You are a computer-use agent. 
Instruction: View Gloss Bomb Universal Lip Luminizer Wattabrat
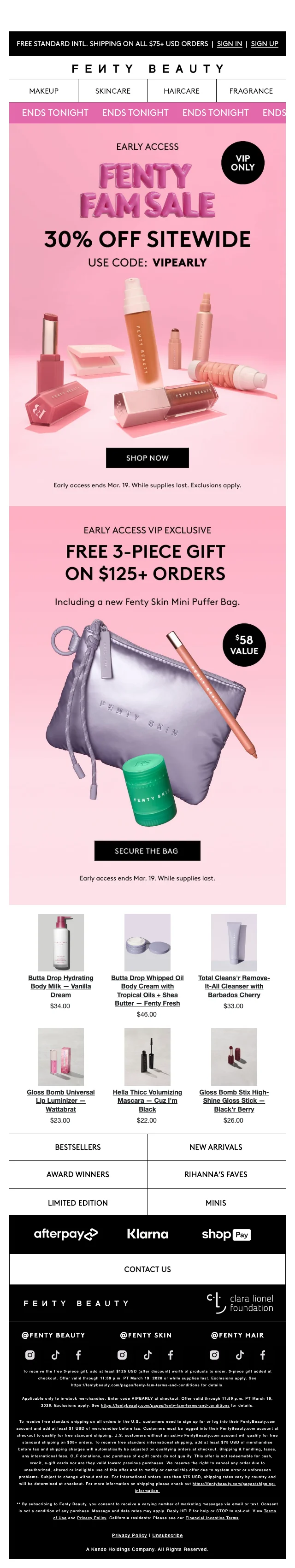(61, 1100)
